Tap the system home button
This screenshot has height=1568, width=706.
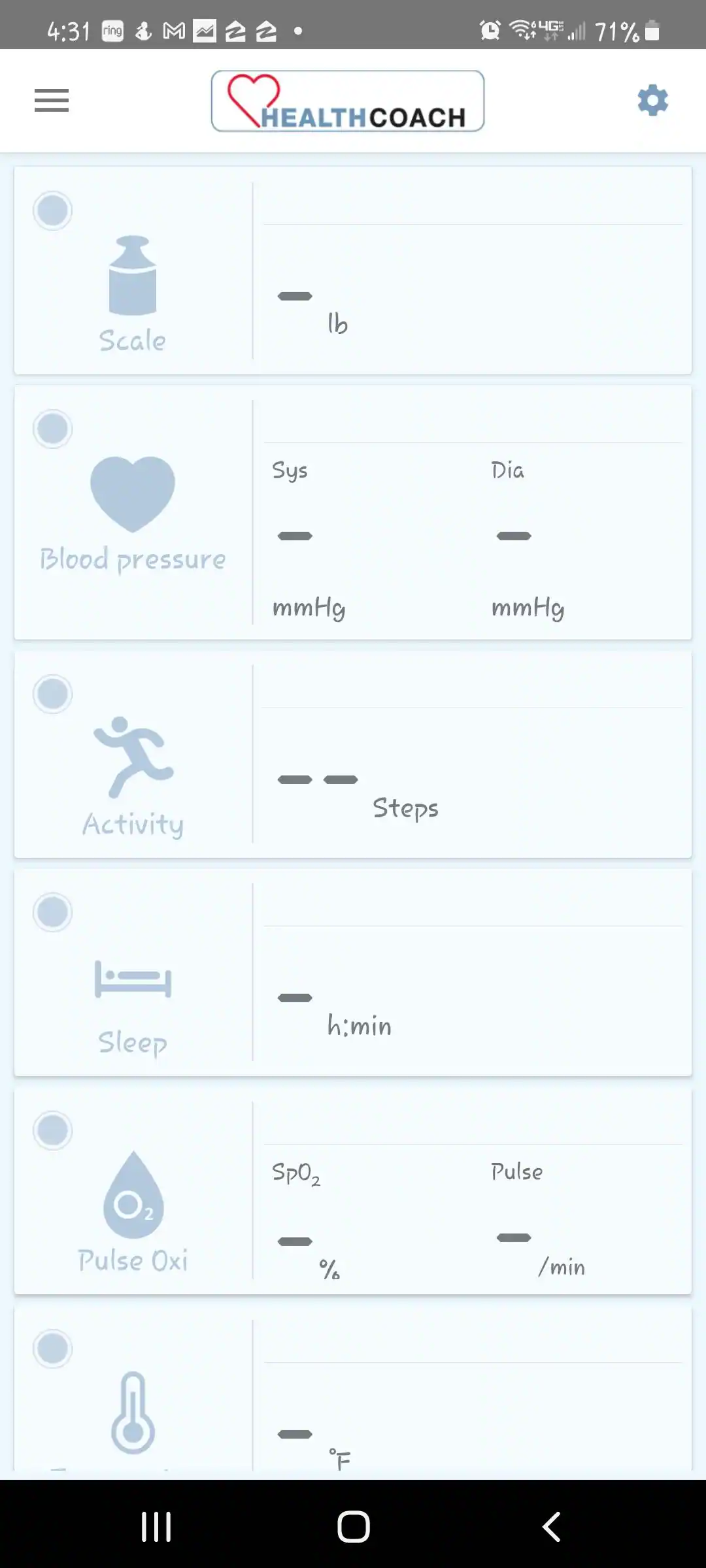coord(353,1527)
